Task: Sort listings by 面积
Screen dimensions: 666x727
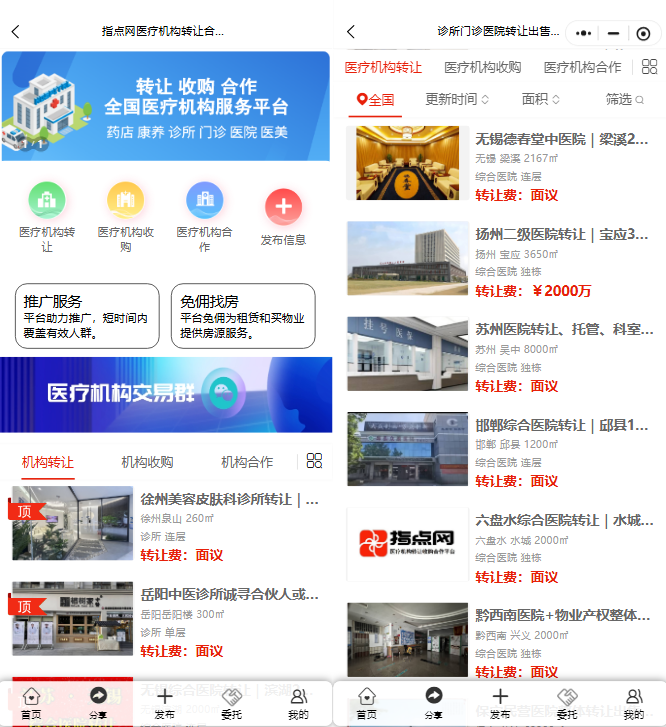Action: 540,99
